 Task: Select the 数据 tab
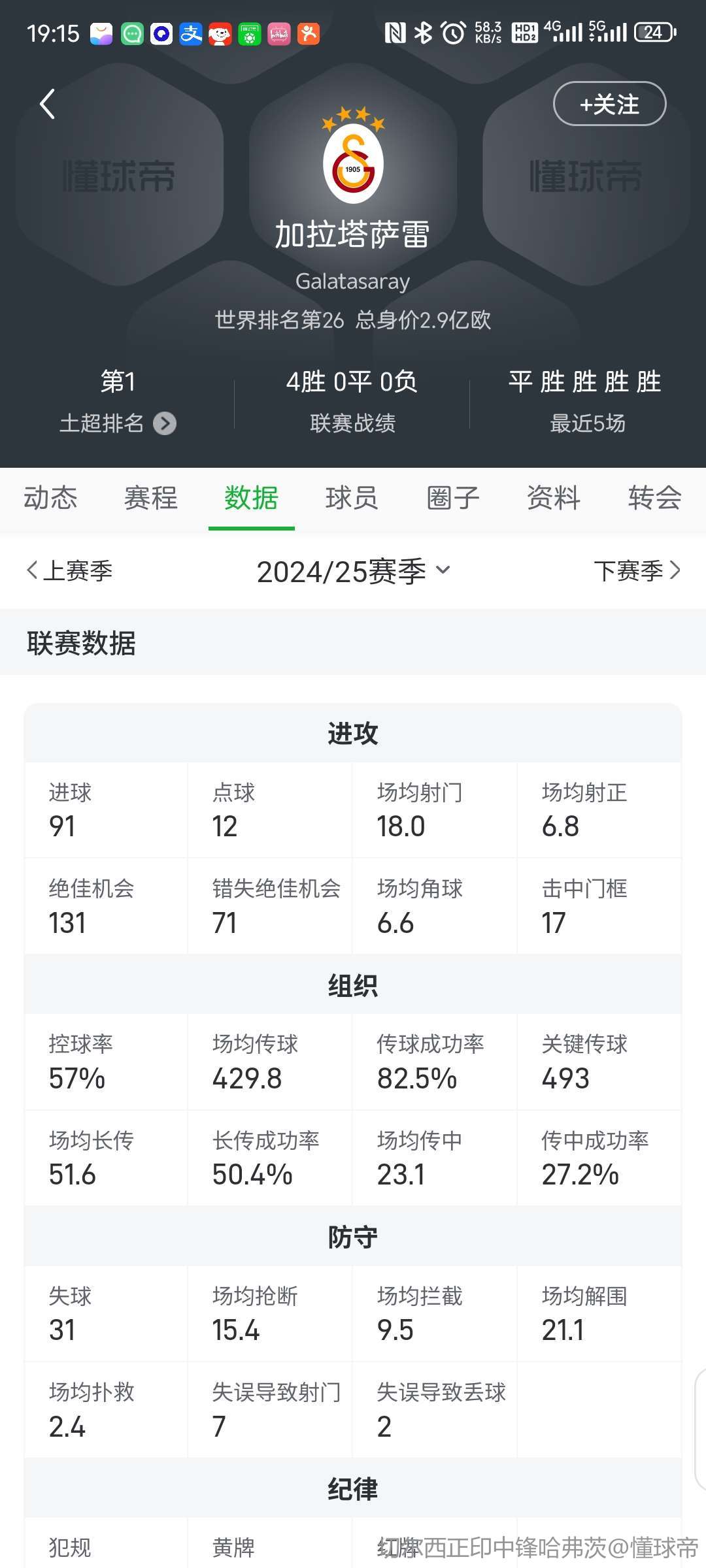coord(252,498)
